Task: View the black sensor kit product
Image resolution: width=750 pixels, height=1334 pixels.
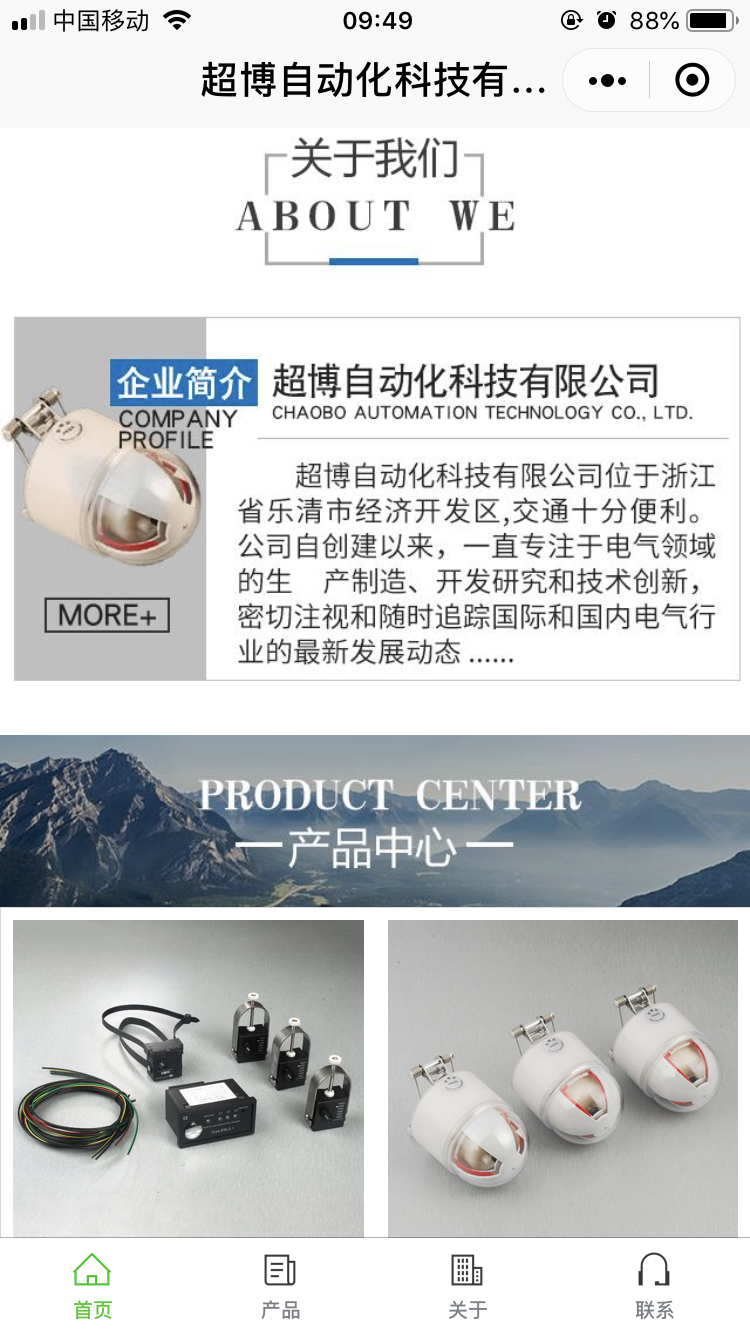Action: pyautogui.click(x=188, y=1078)
